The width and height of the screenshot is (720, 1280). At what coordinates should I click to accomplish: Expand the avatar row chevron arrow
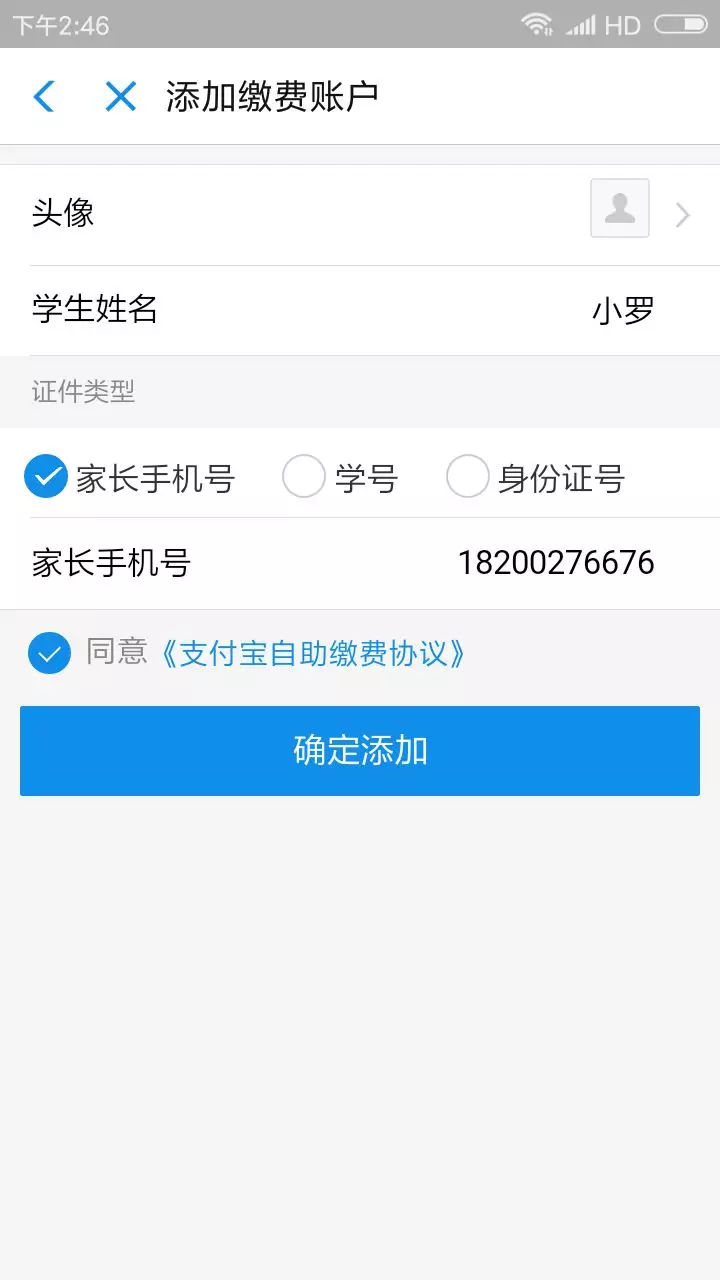click(682, 214)
